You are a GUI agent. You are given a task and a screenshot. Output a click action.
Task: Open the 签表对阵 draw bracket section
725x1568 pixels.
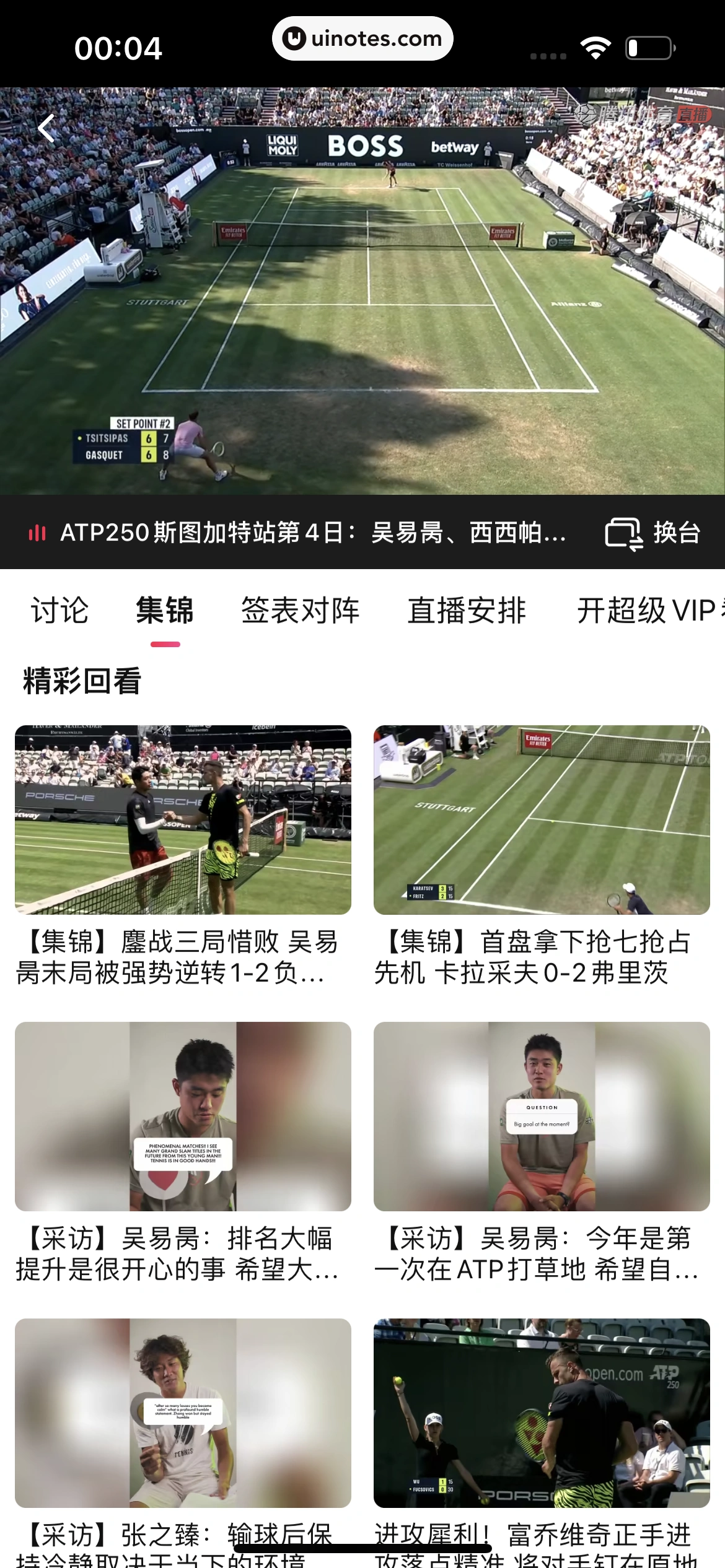(x=299, y=610)
